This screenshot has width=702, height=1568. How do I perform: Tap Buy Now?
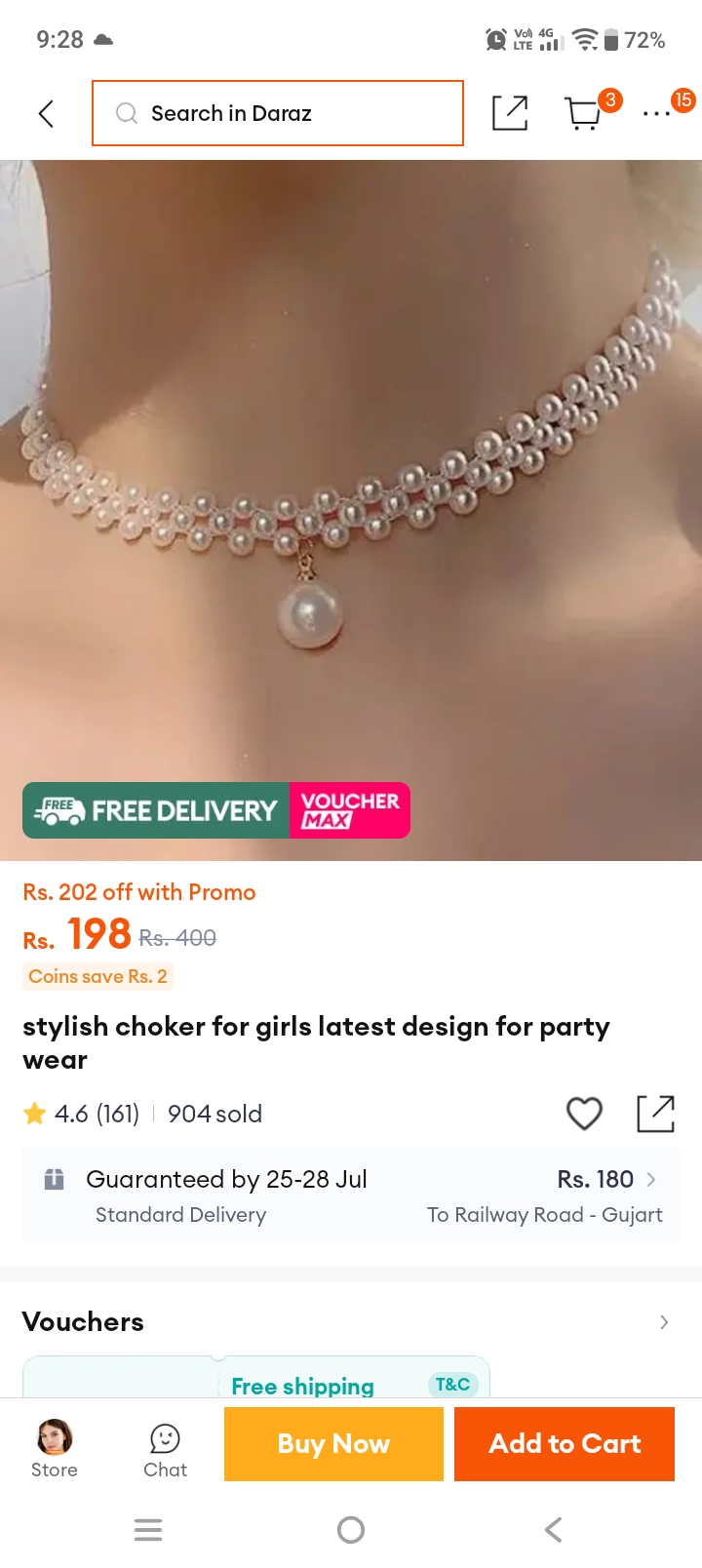(333, 1444)
